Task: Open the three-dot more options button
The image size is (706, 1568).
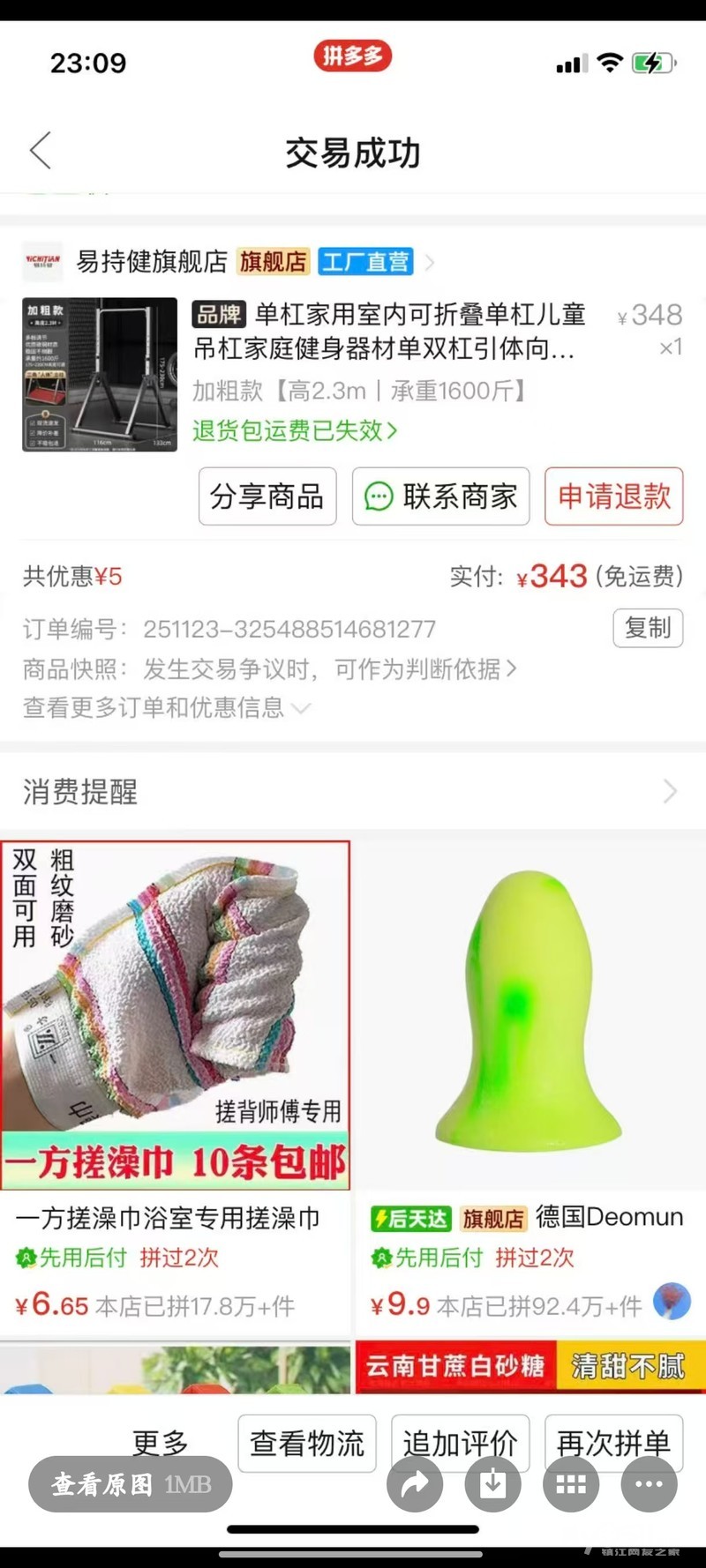Action: tap(649, 1484)
